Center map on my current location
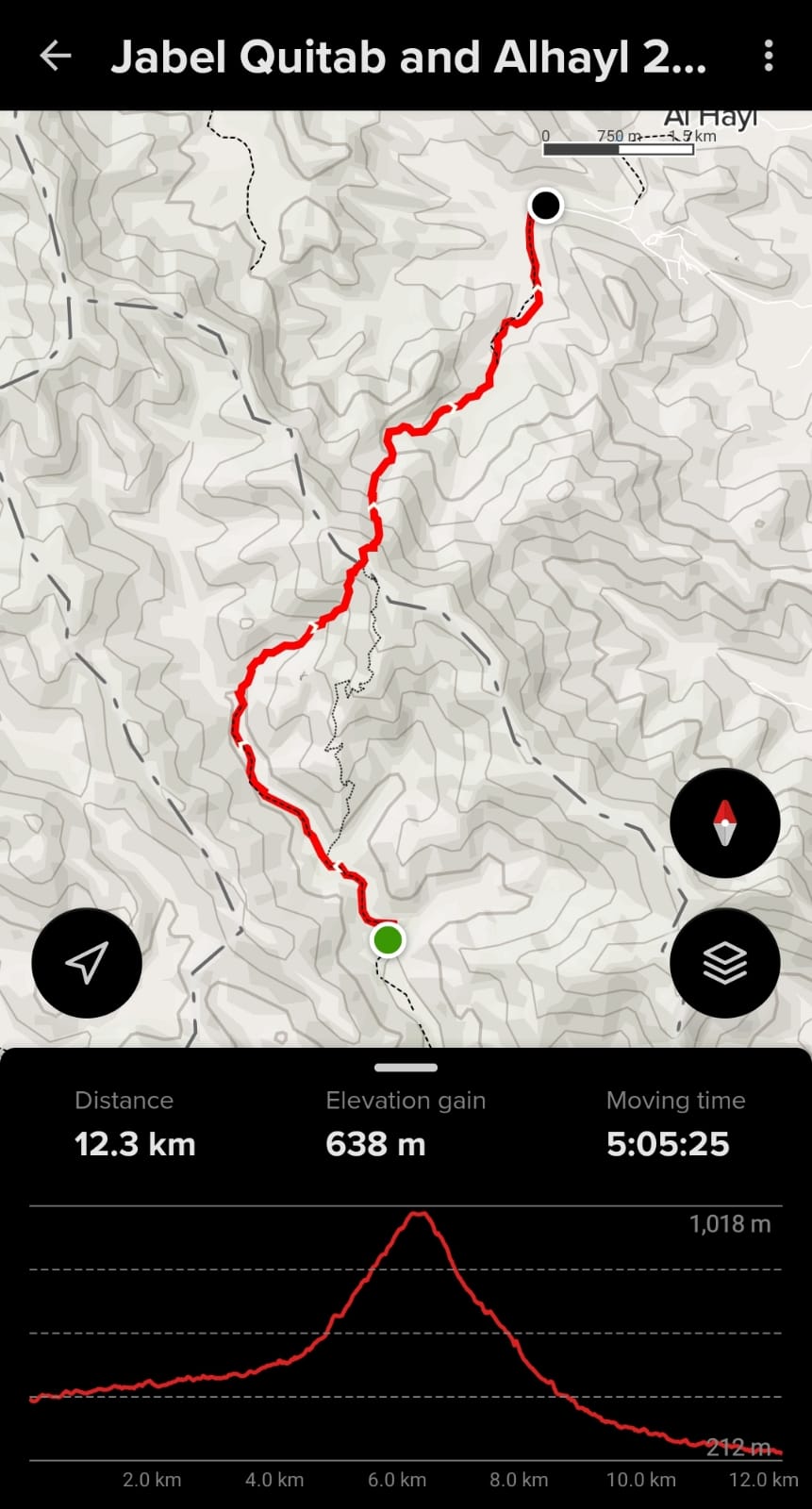This screenshot has height=1509, width=812. coord(87,963)
